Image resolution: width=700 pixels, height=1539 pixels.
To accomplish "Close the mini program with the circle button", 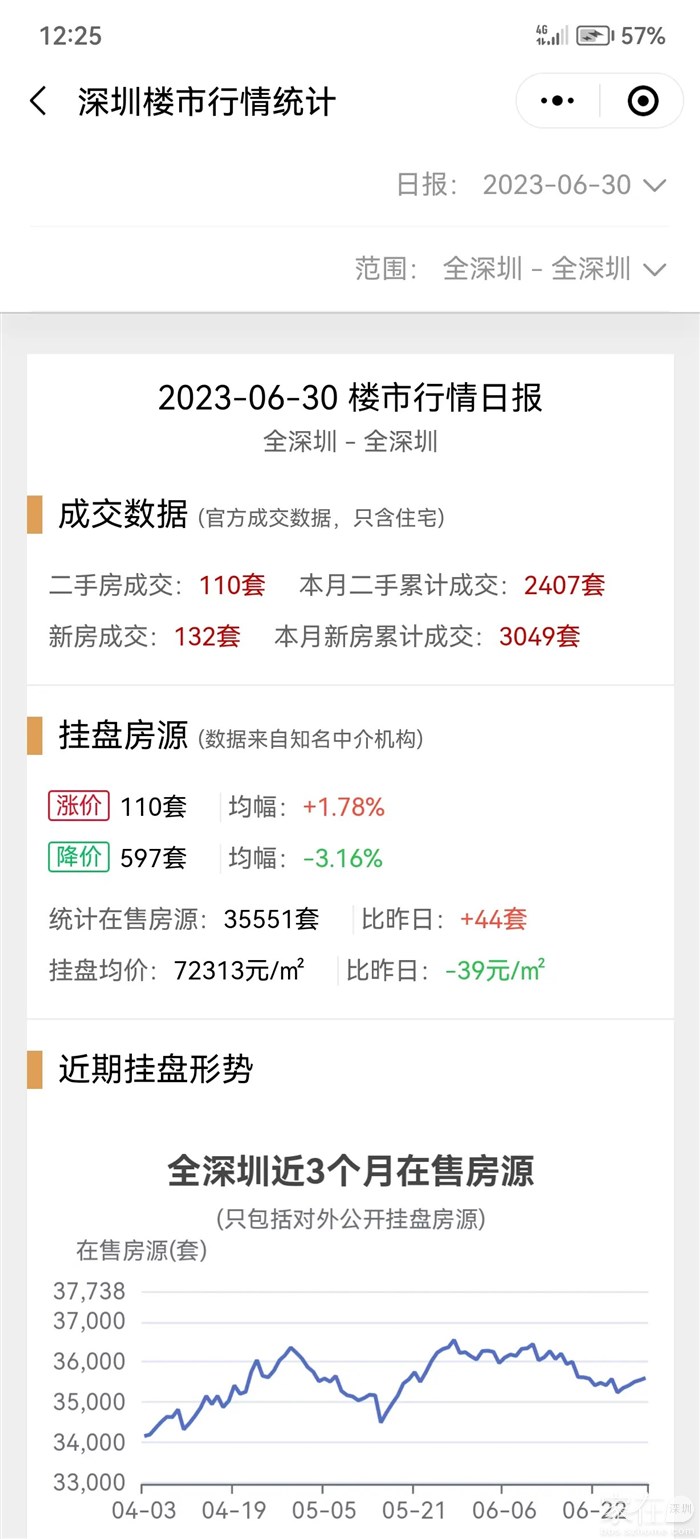I will [x=642, y=101].
